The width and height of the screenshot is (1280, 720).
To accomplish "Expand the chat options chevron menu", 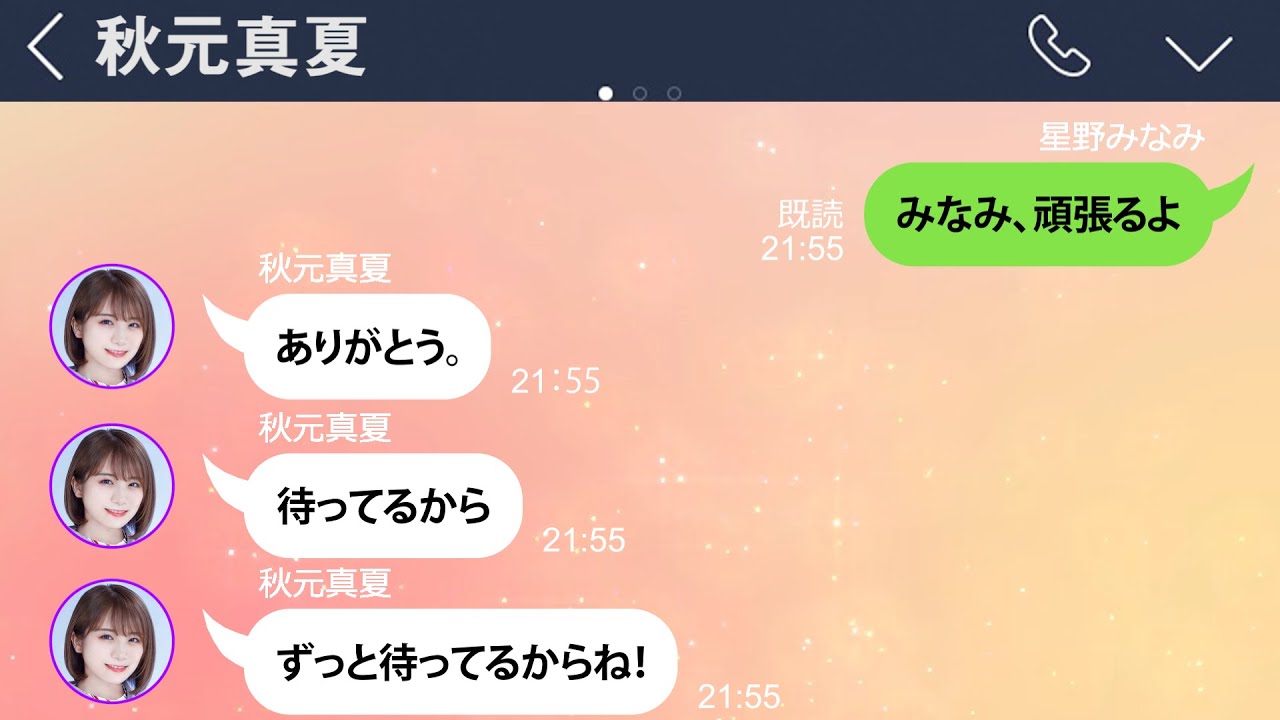I will click(x=1198, y=51).
